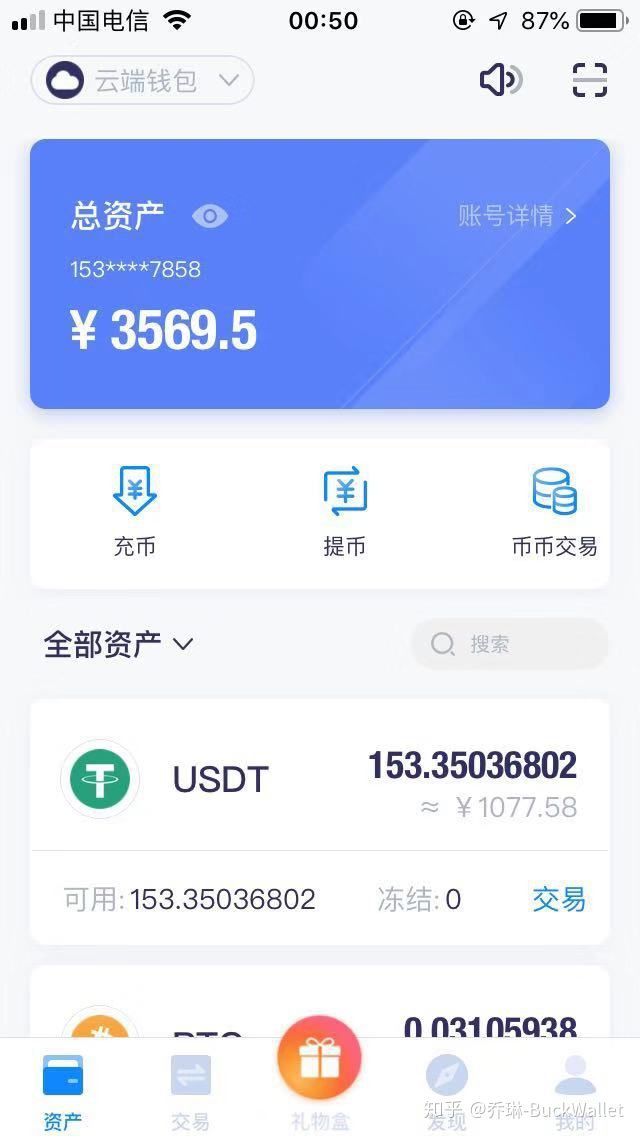This screenshot has width=640, height=1136.
Task: Switch to the 发现 tab
Action: pyautogui.click(x=446, y=1090)
